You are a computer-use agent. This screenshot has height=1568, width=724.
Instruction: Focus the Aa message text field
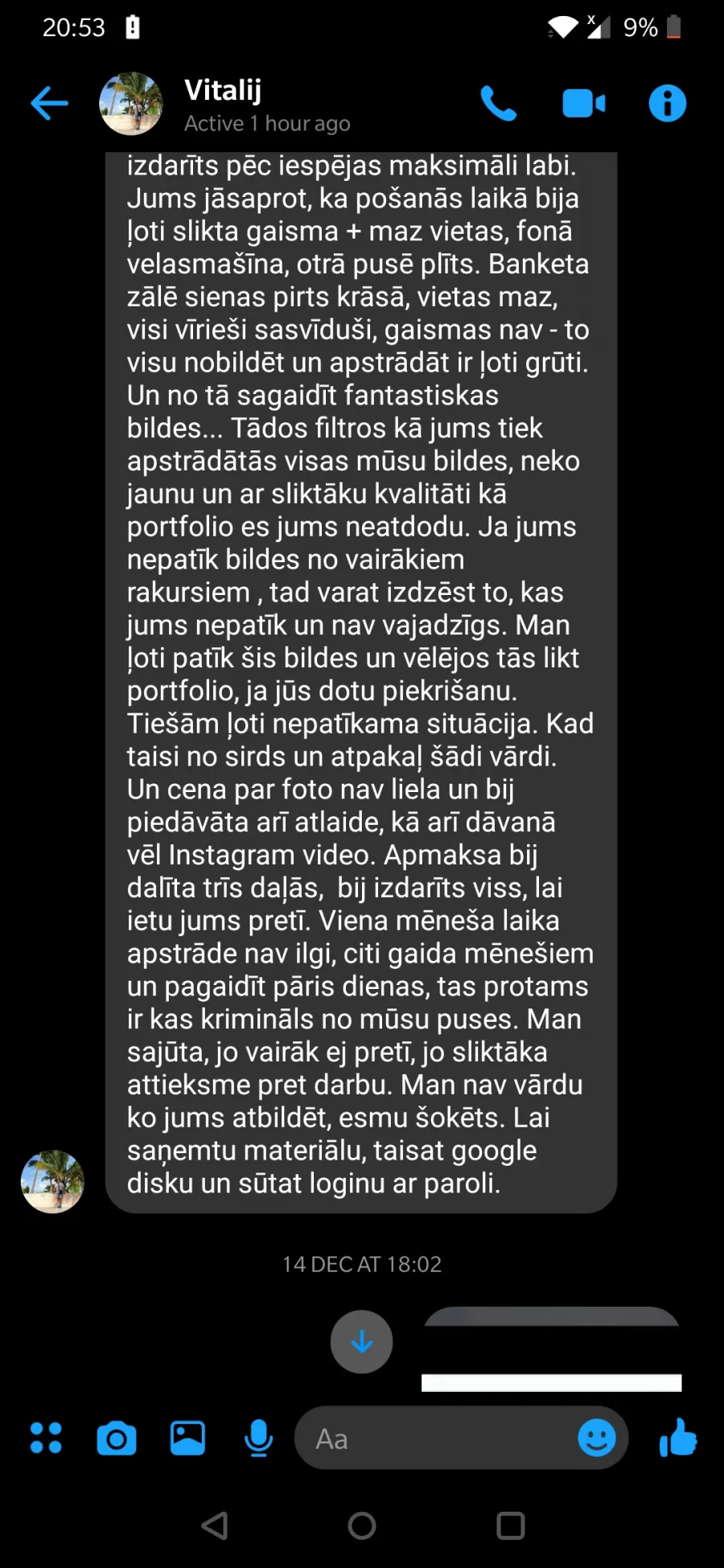point(438,1438)
